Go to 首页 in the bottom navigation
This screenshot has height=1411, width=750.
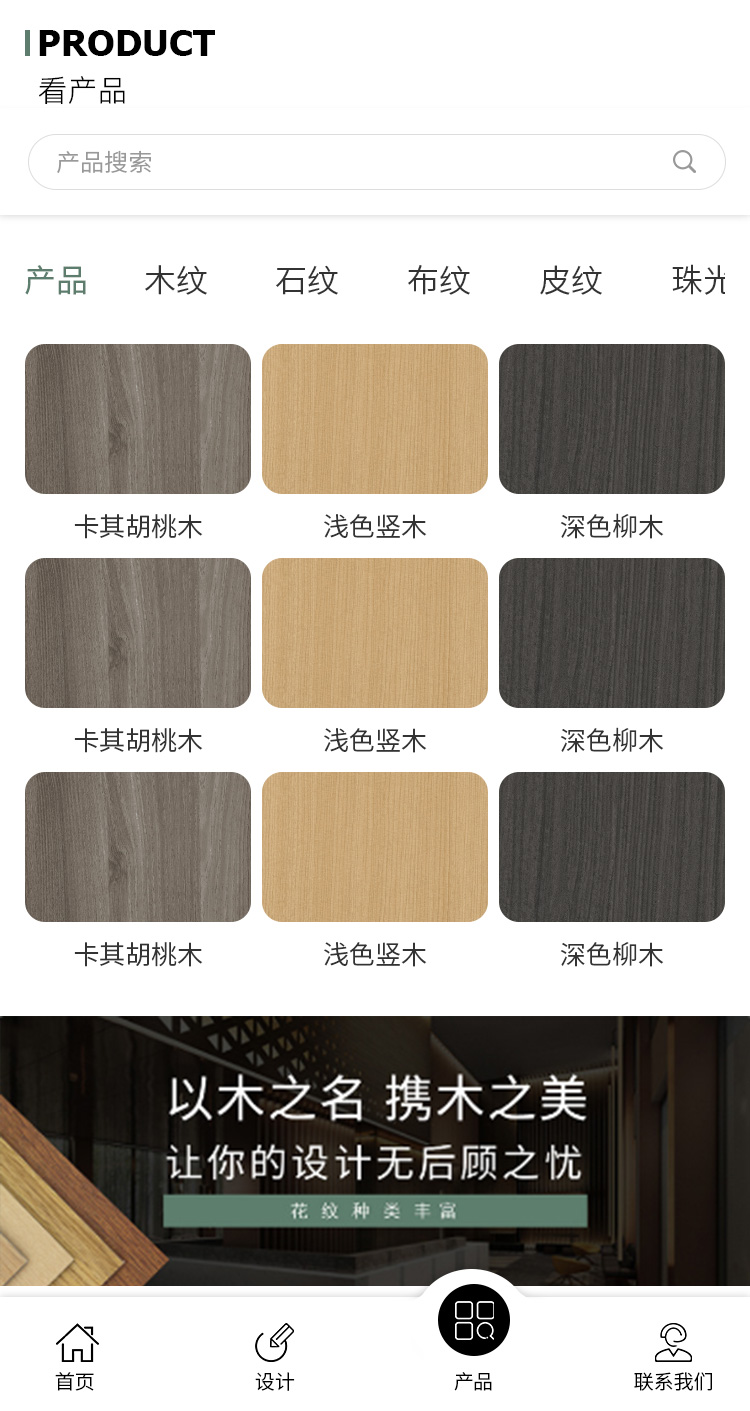pos(75,1355)
